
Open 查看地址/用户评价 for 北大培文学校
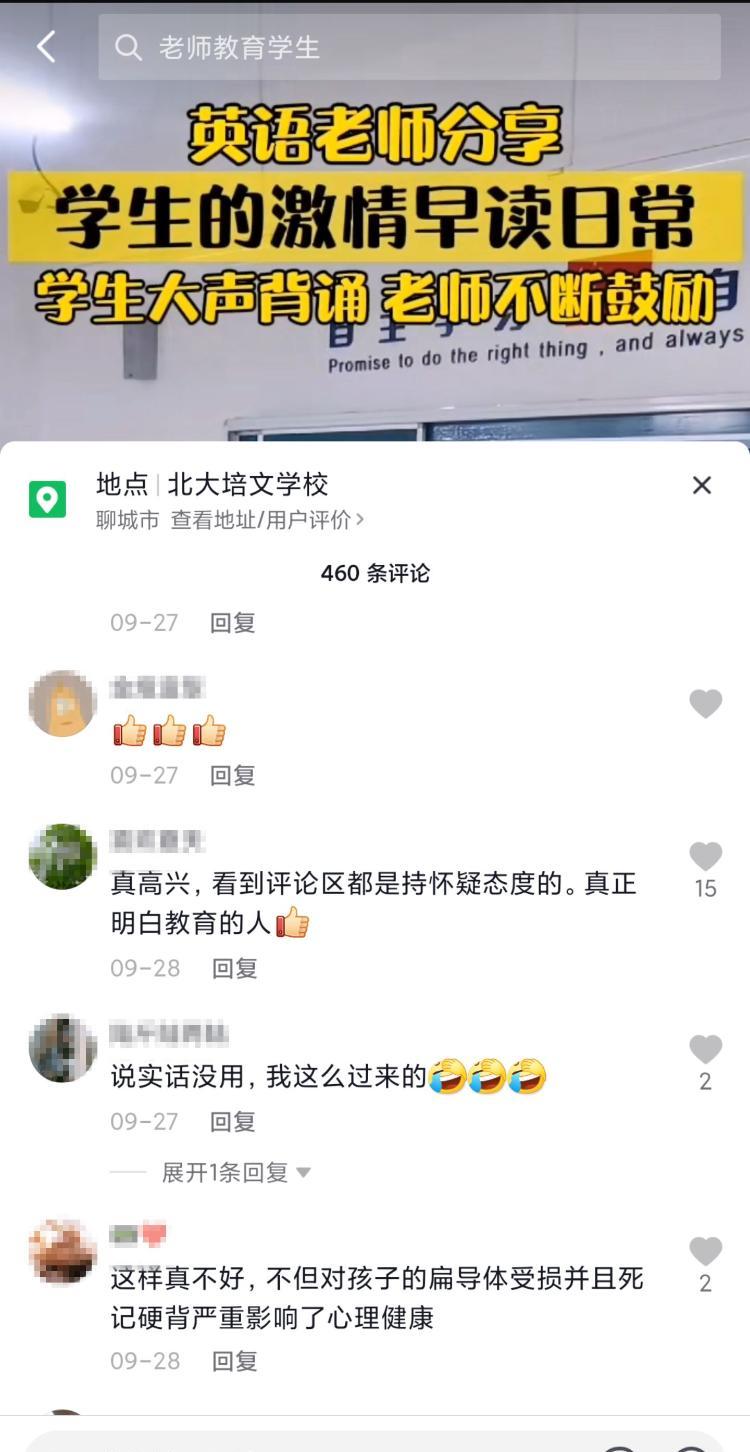[267, 520]
